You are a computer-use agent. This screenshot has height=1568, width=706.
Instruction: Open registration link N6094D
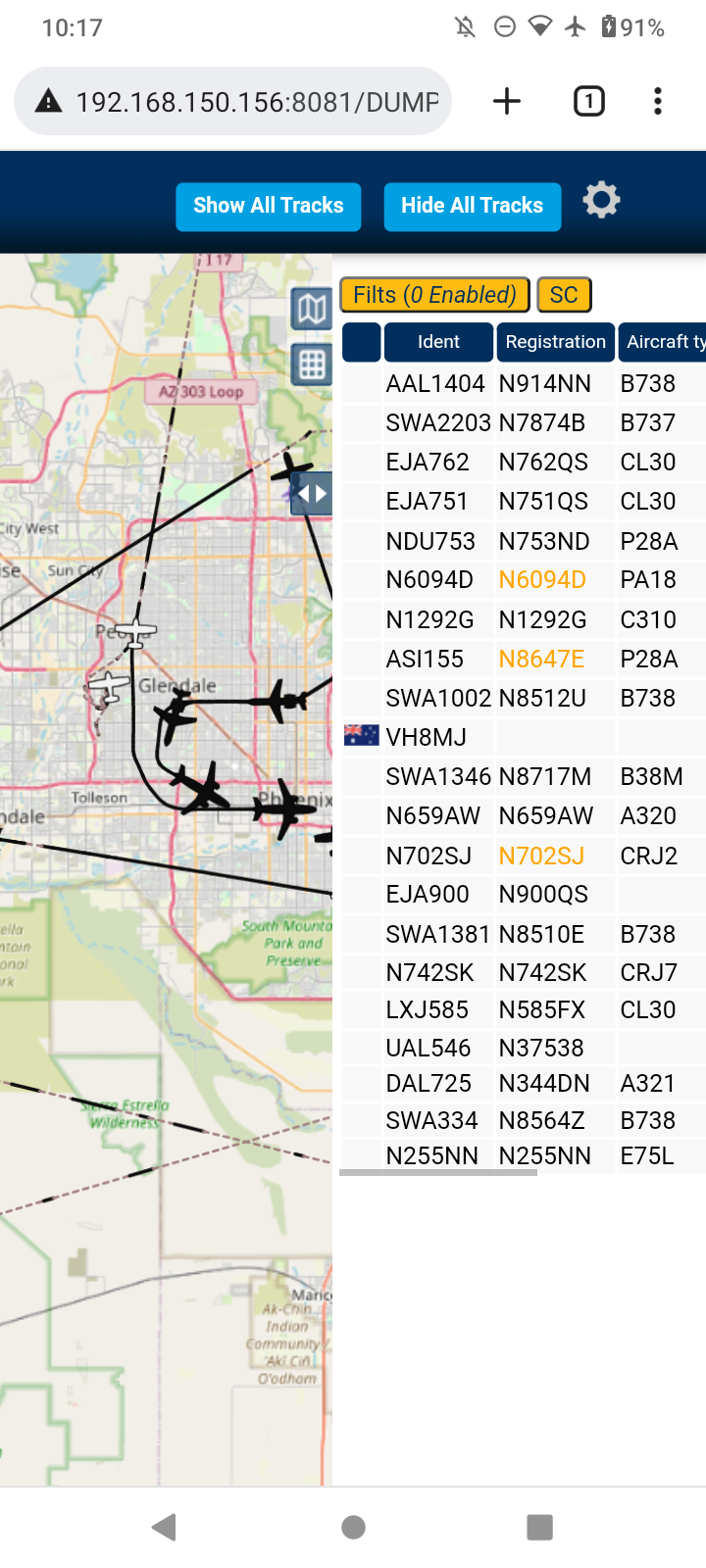tap(542, 580)
